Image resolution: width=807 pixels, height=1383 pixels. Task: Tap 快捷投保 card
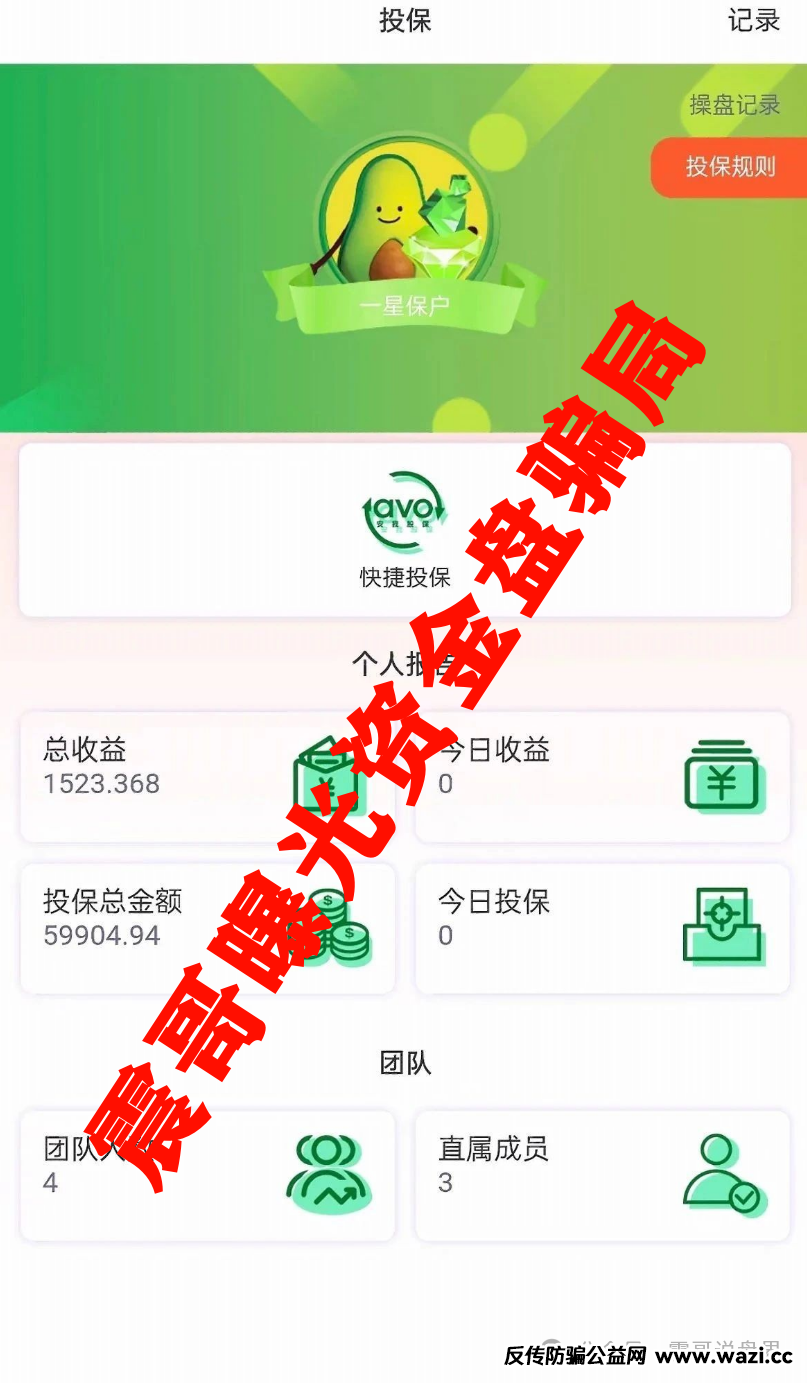[405, 530]
